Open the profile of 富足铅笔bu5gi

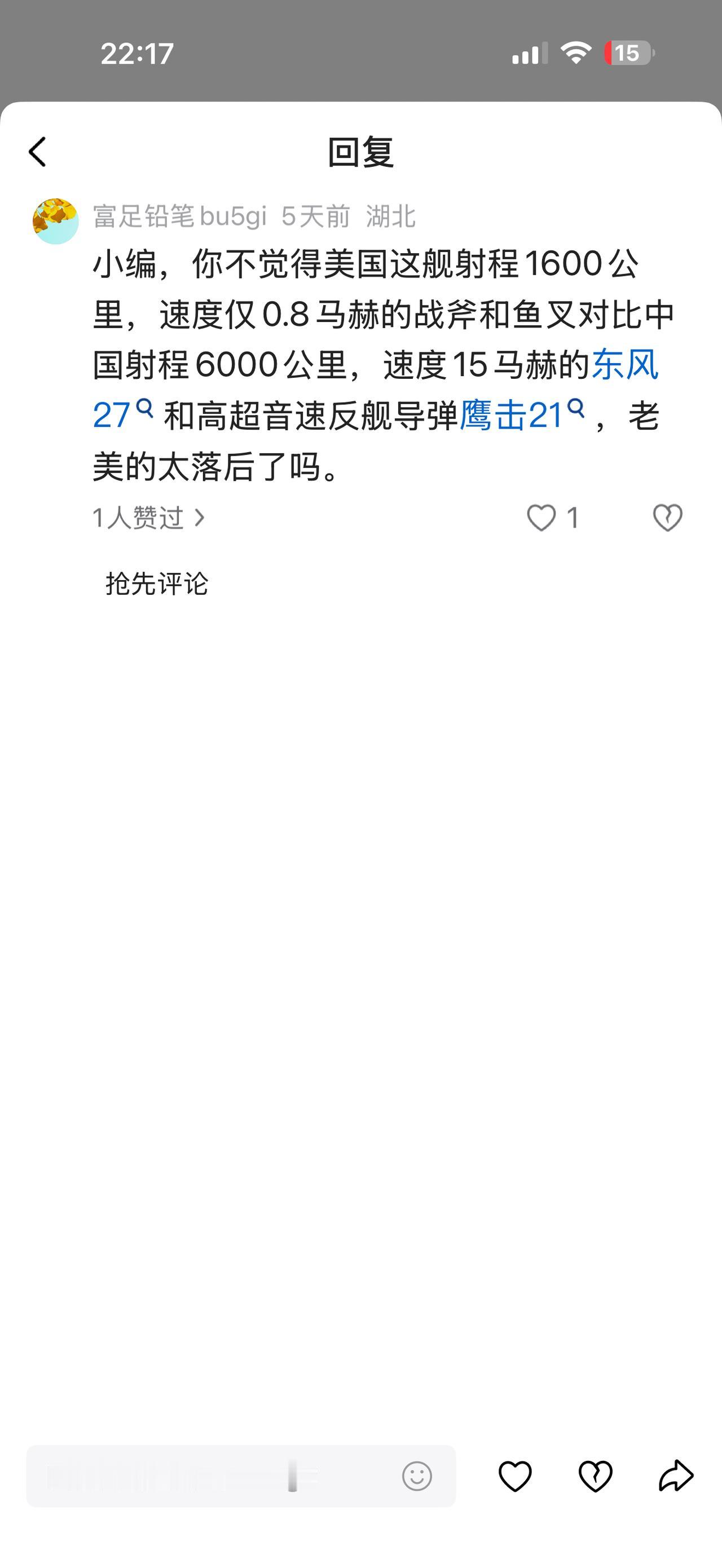tap(179, 217)
